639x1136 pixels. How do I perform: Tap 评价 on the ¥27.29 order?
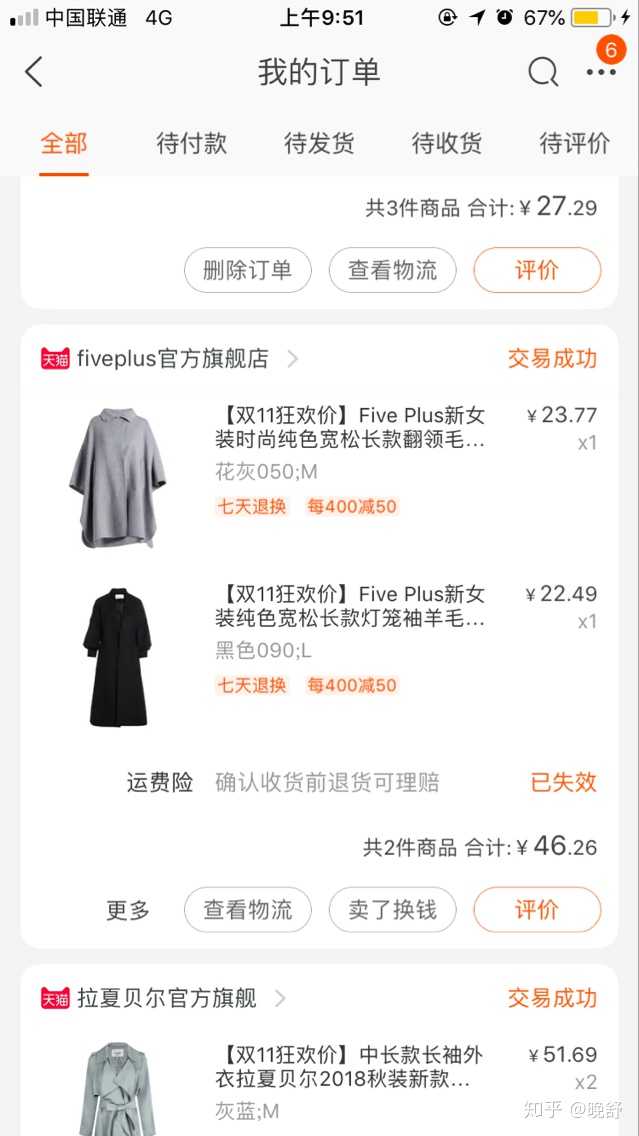(x=537, y=270)
